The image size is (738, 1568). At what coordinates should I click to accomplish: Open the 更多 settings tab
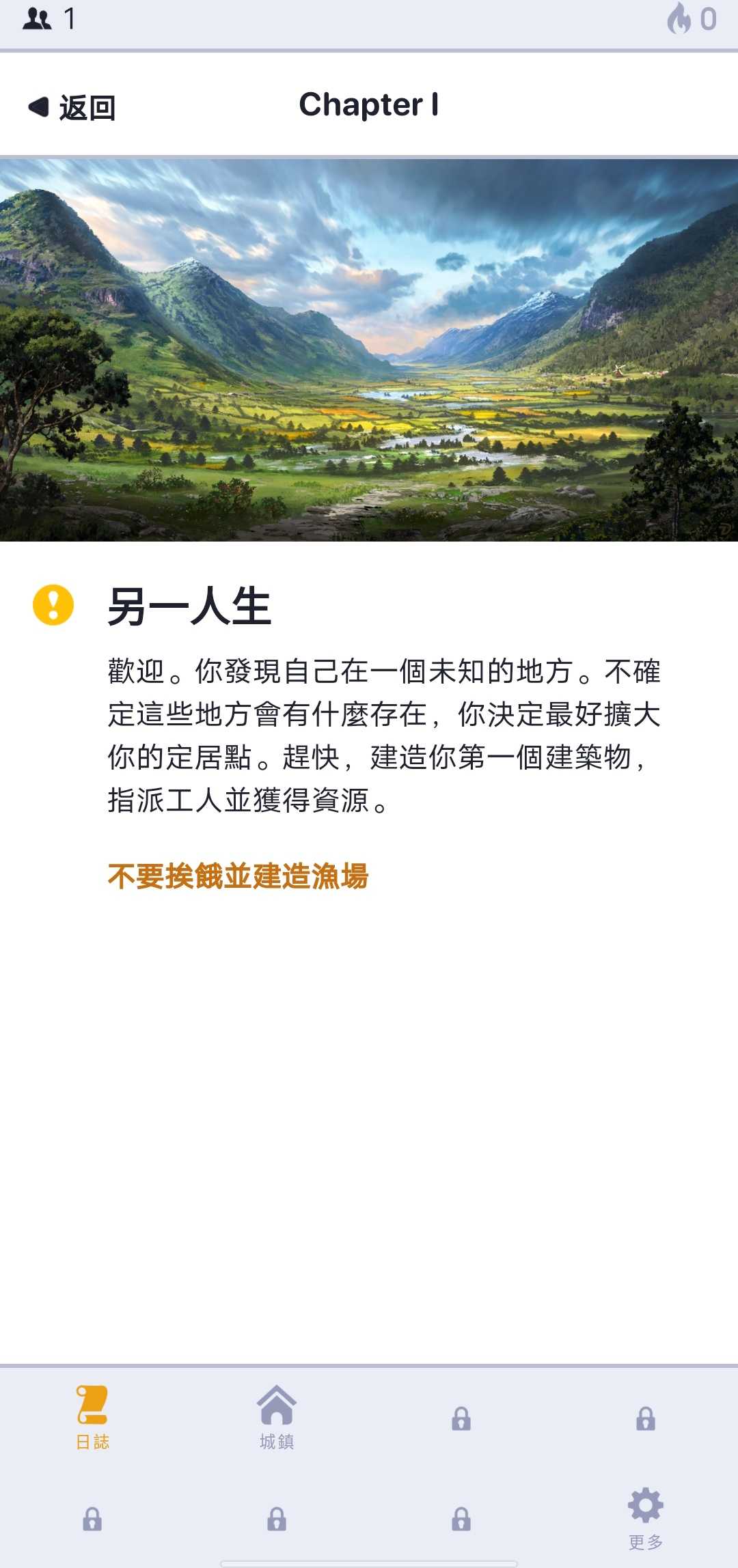point(645,1519)
